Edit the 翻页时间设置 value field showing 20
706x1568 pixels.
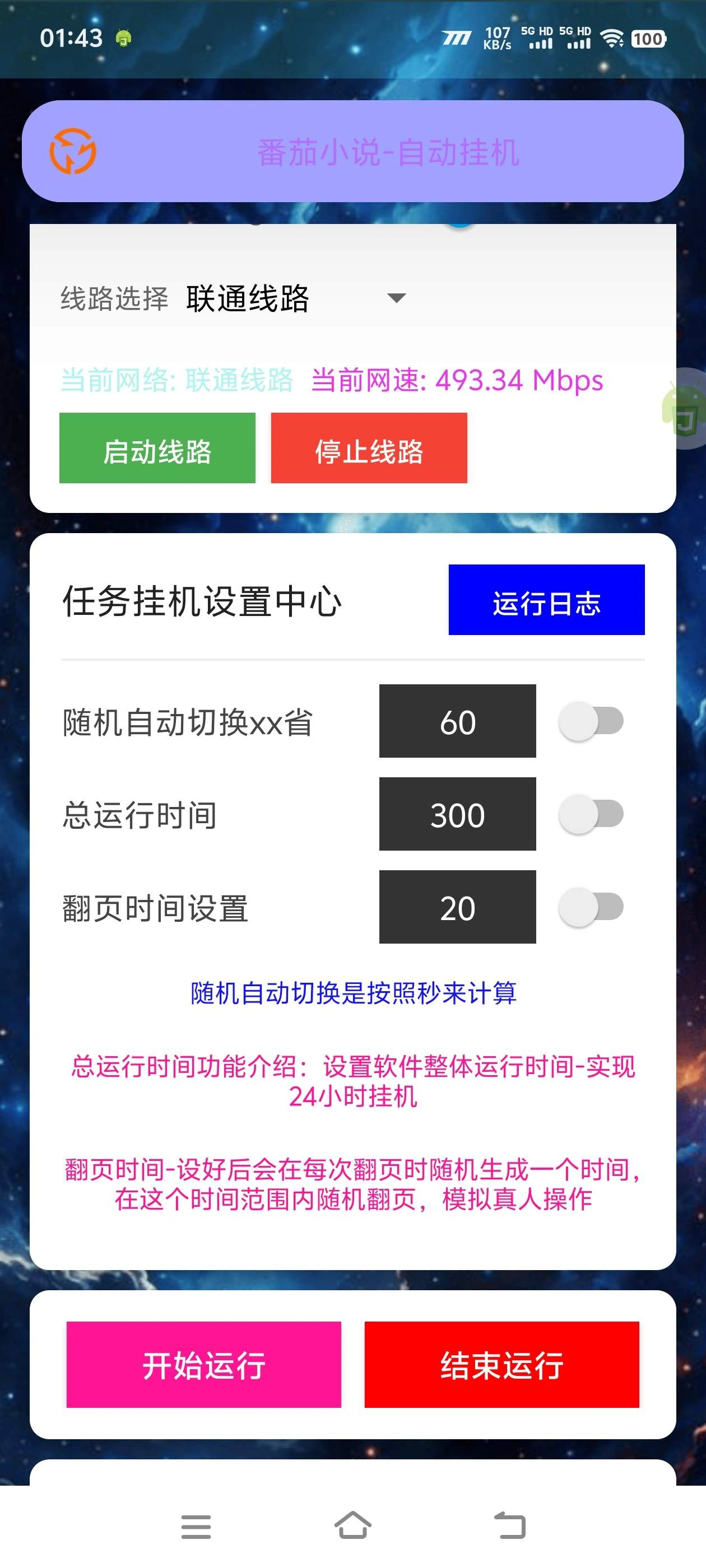tap(457, 907)
